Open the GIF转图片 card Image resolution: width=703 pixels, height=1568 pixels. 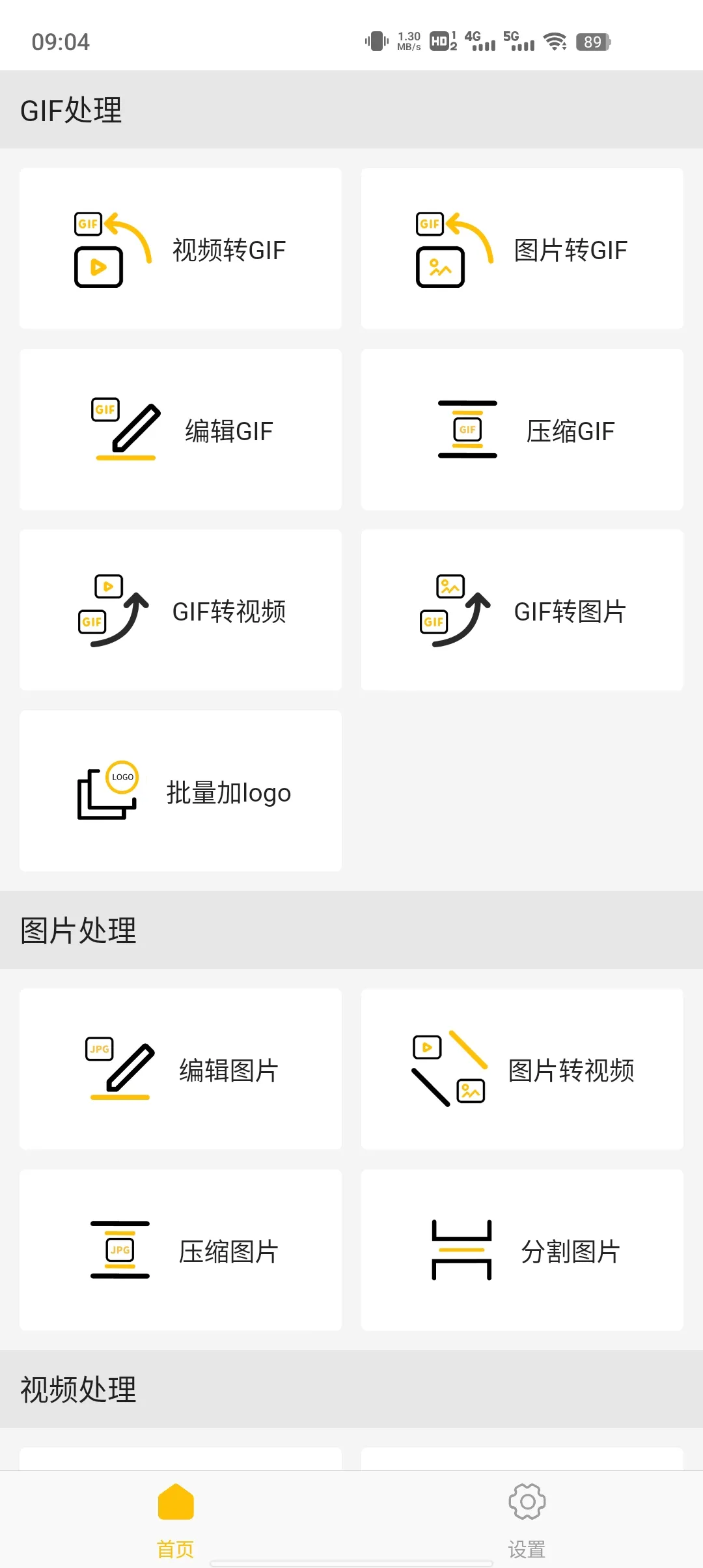click(x=522, y=611)
